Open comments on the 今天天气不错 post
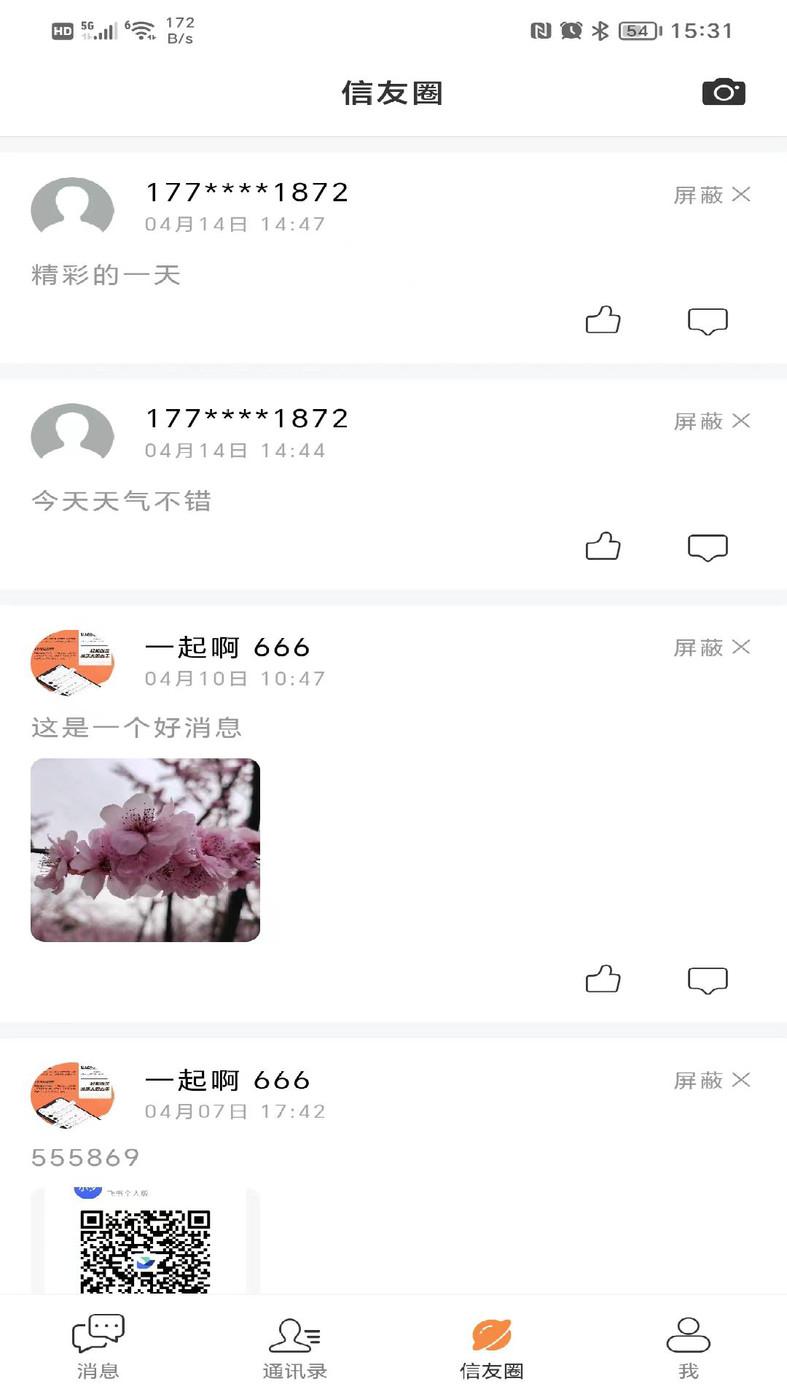 coord(707,546)
